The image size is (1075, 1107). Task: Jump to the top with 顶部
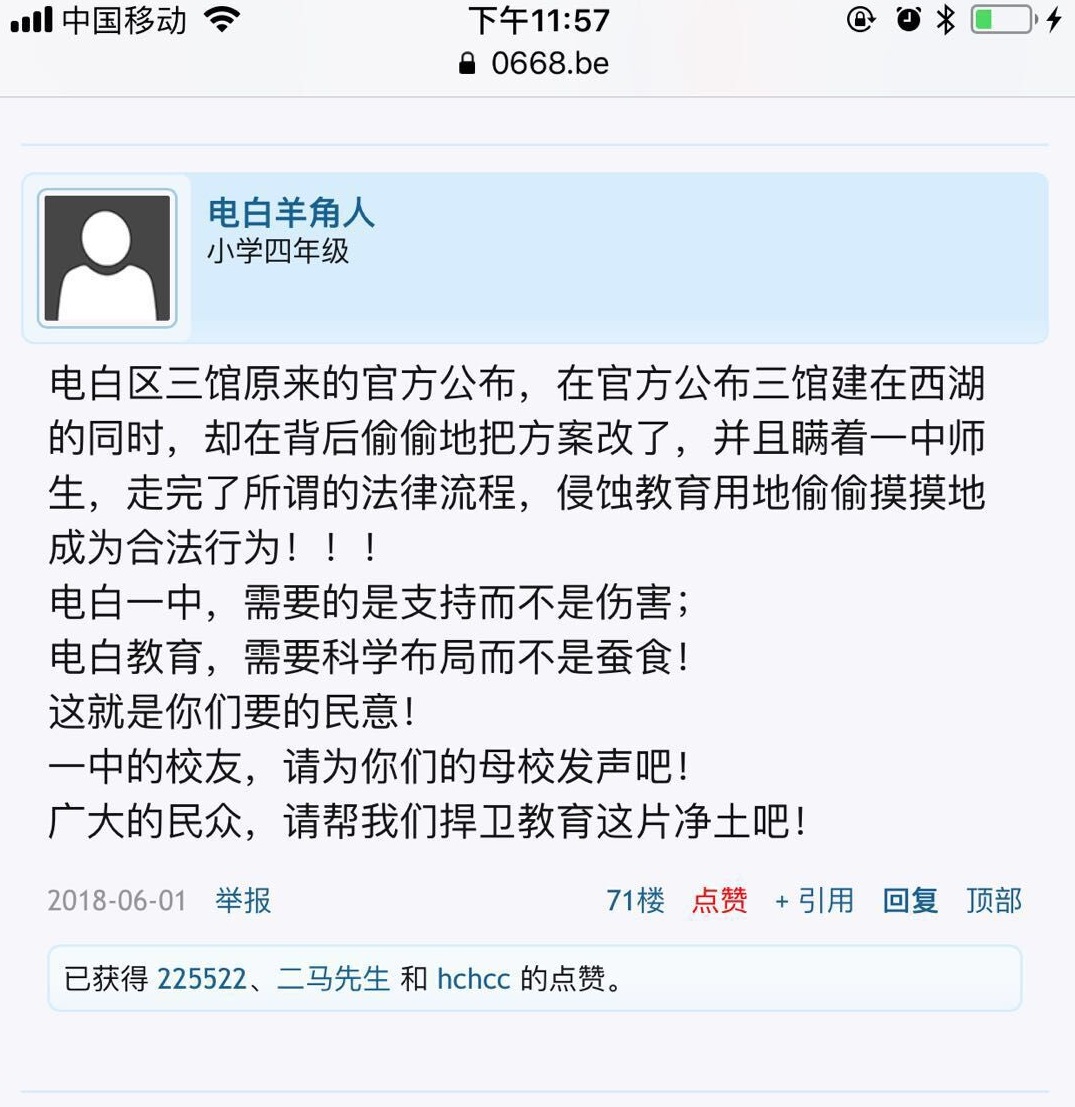(x=994, y=900)
